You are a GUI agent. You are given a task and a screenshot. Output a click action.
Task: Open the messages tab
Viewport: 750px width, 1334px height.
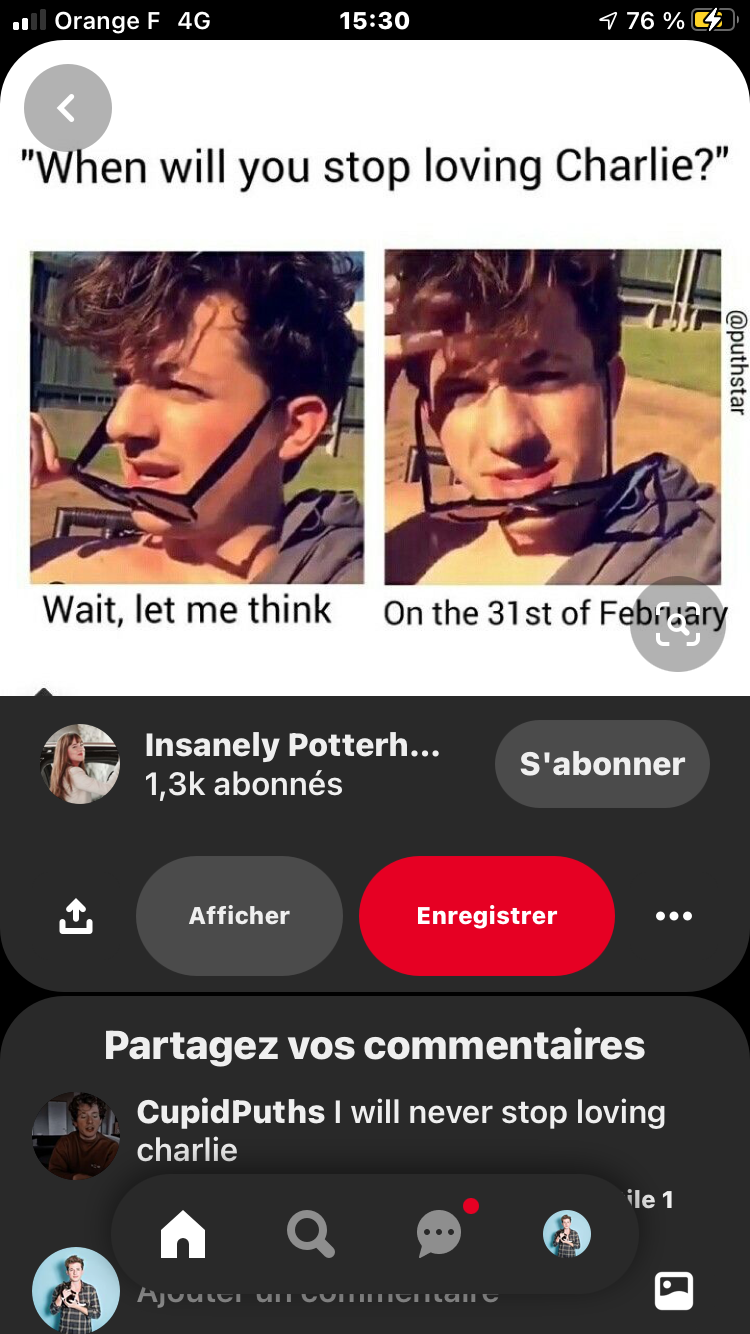tap(440, 1235)
